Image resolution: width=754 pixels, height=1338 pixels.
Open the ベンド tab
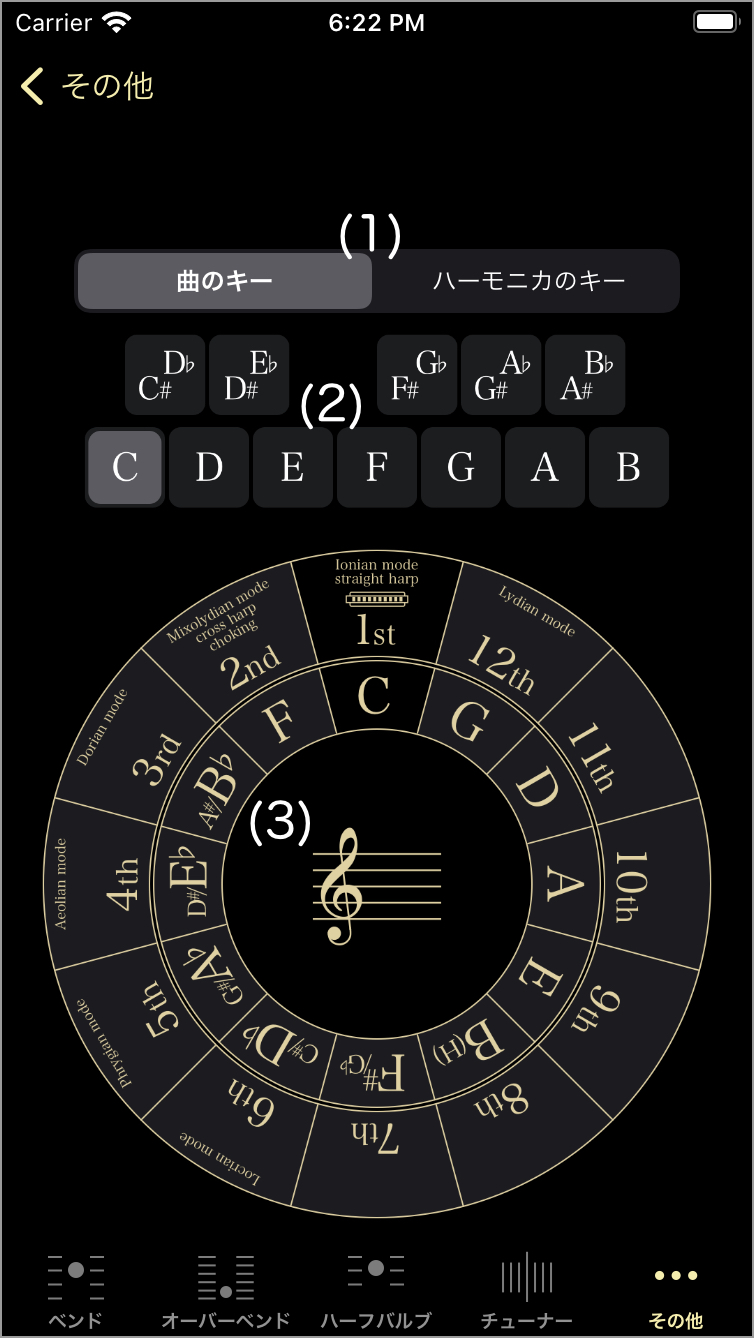(x=76, y=1290)
